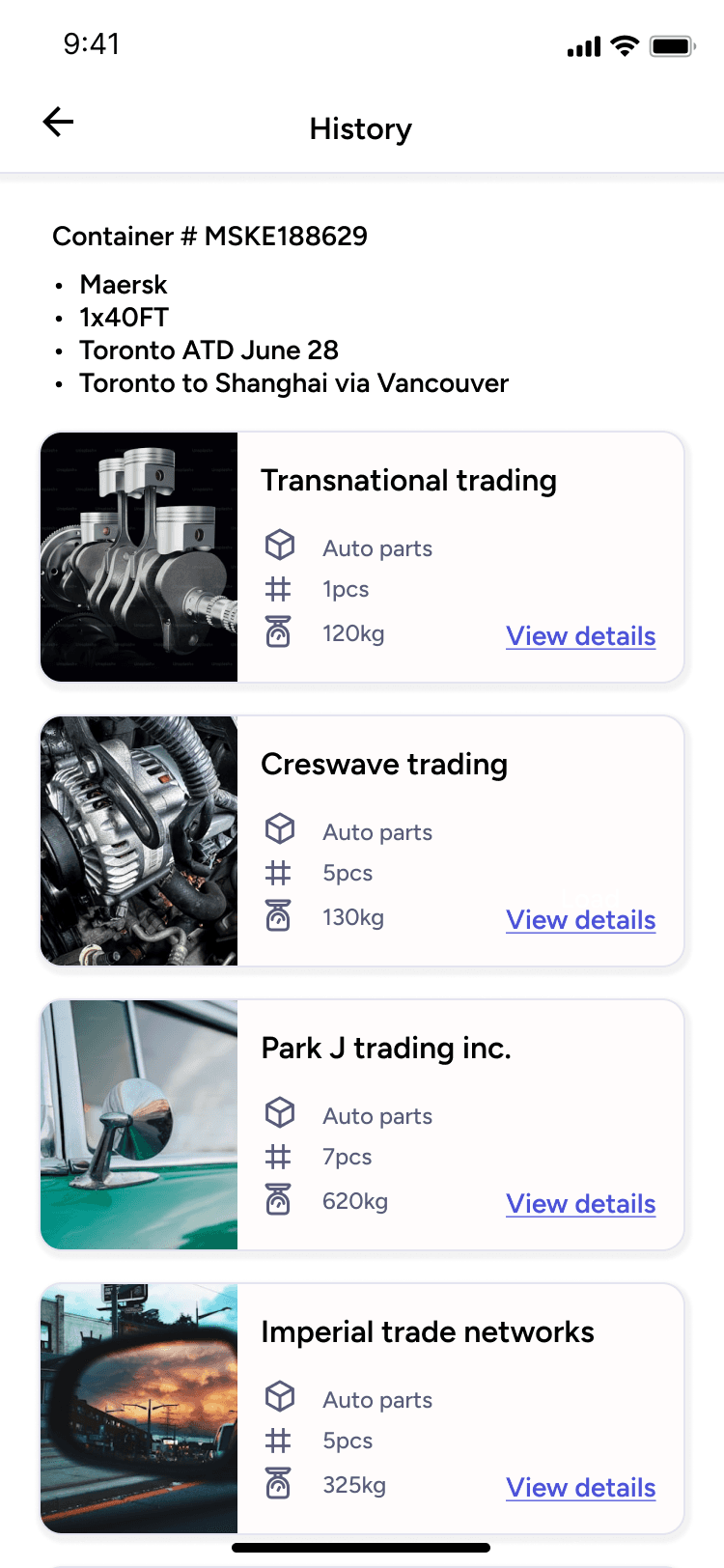This screenshot has width=724, height=1568.
Task: Go back using the arrow in the header
Action: point(59,122)
